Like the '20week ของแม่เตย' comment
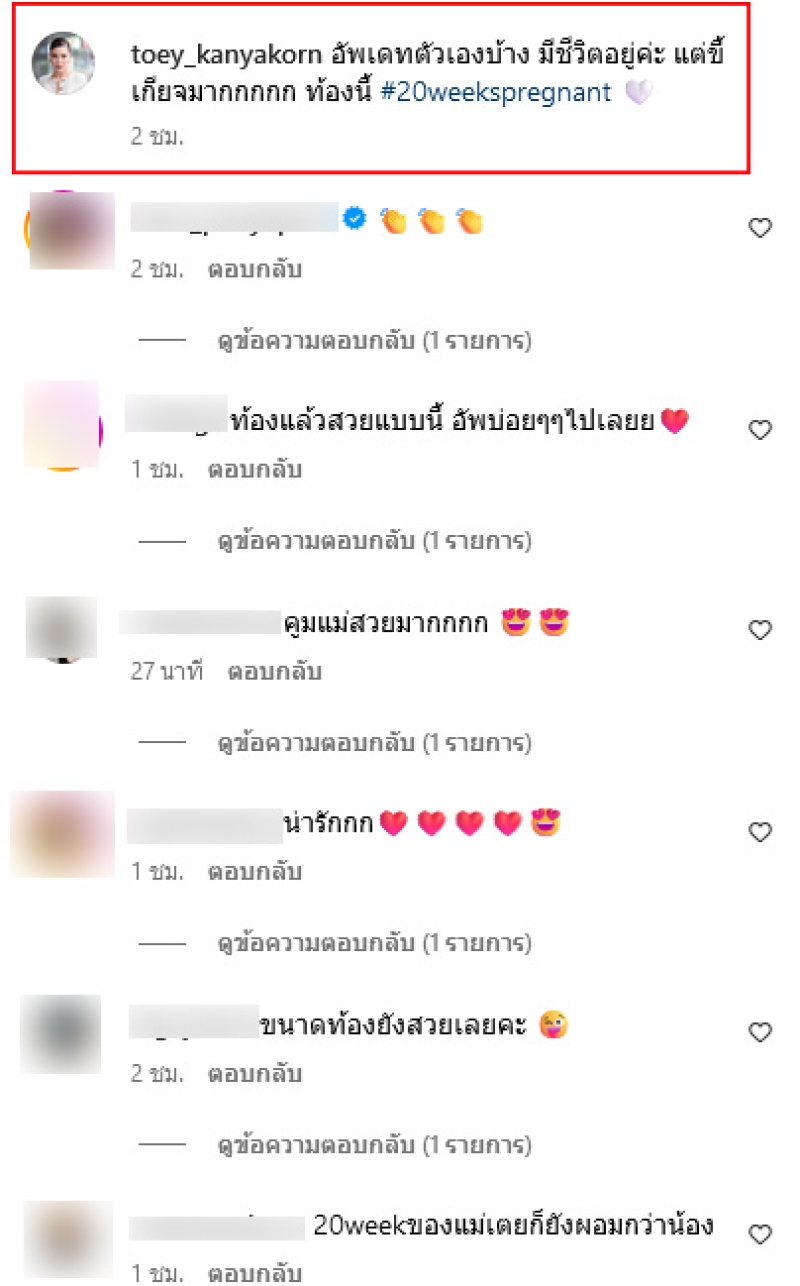 pyautogui.click(x=760, y=1232)
